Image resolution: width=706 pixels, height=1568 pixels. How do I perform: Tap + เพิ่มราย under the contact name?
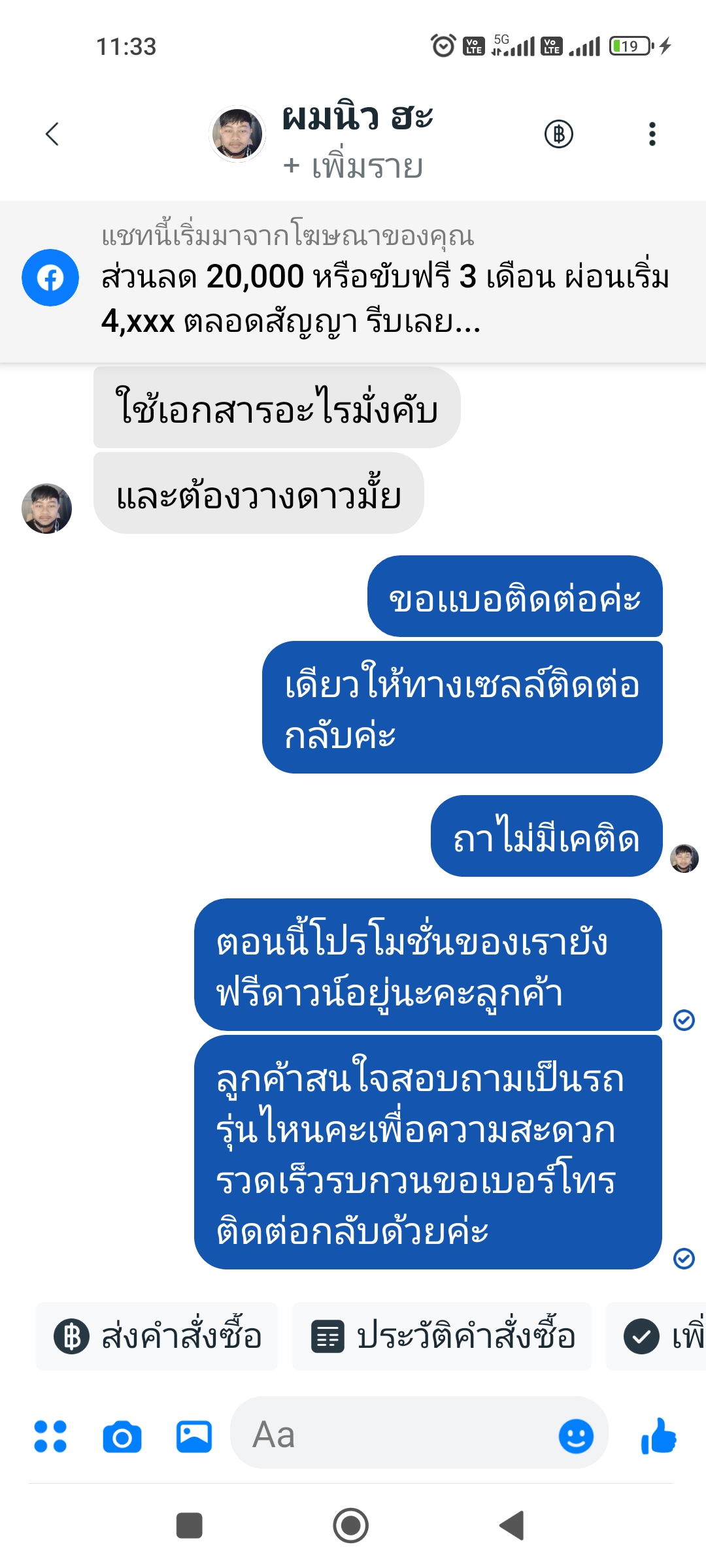353,167
